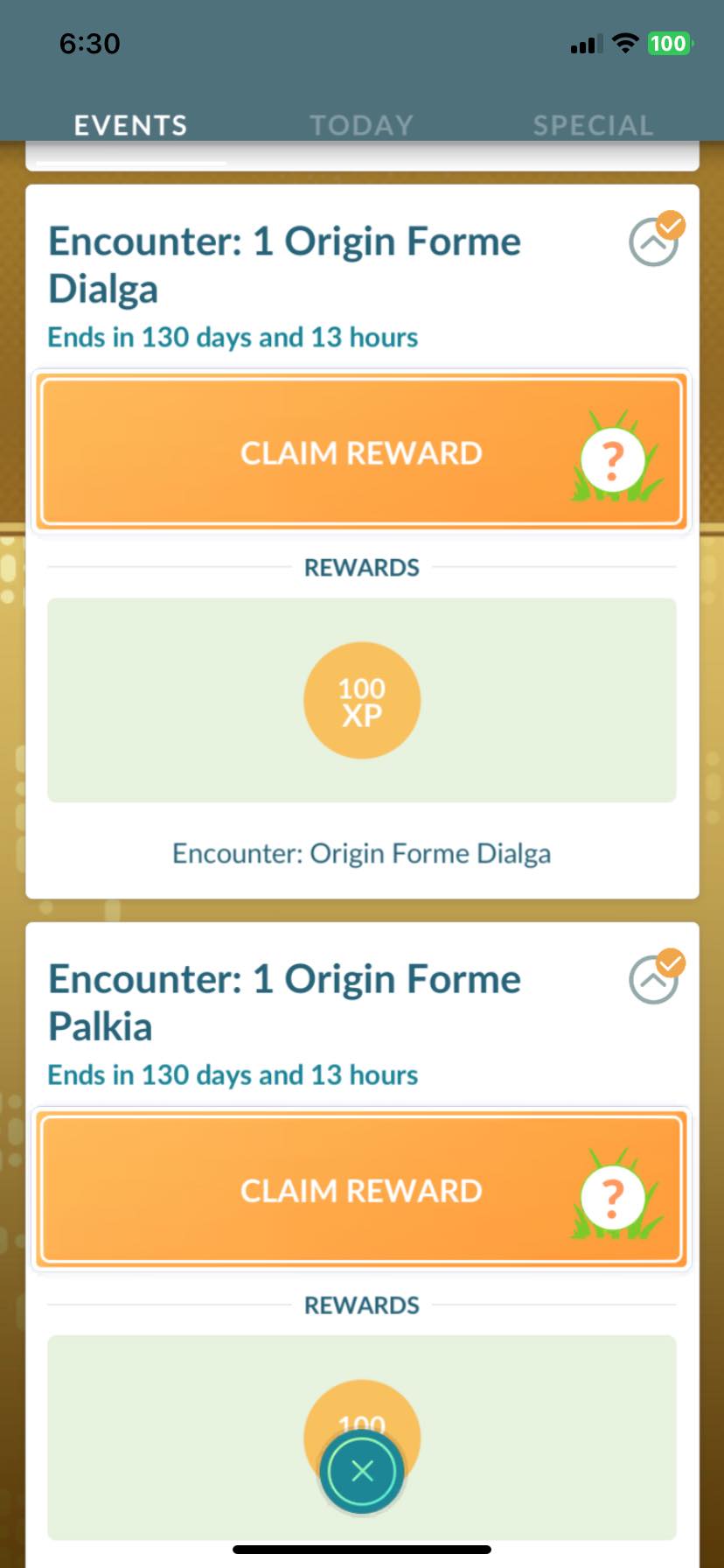Switch to the Special tab
Image resolution: width=724 pixels, height=1568 pixels.
593,125
